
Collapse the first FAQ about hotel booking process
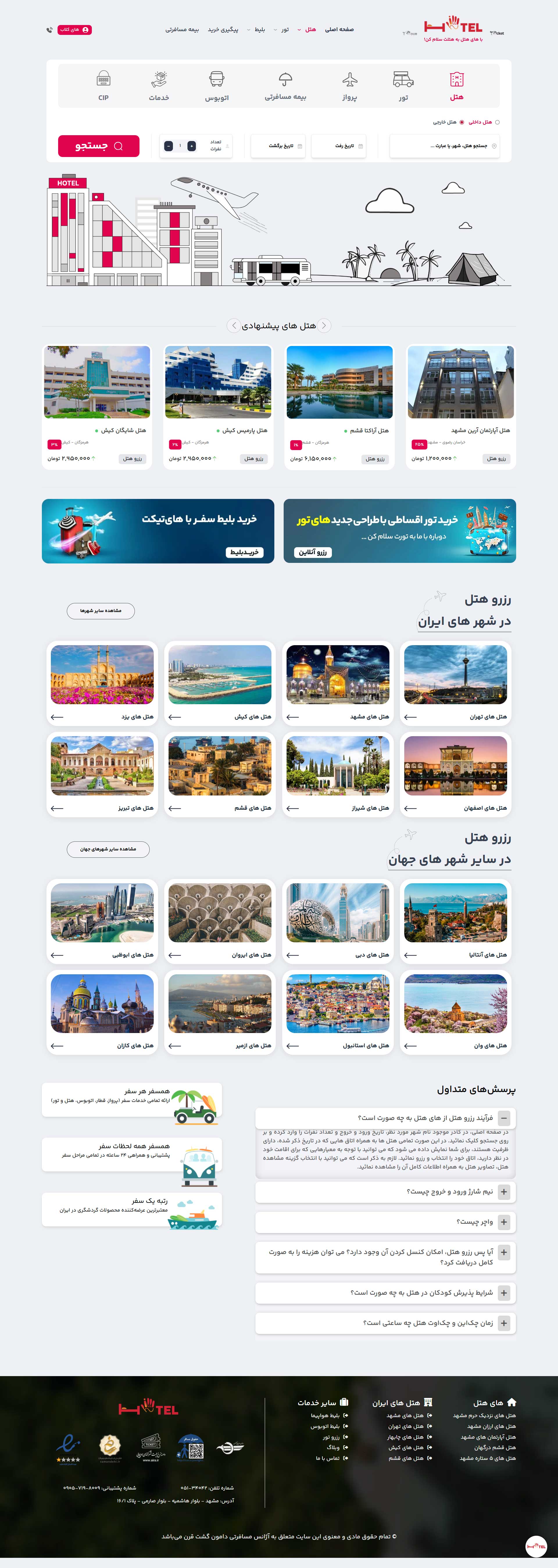504,1118
